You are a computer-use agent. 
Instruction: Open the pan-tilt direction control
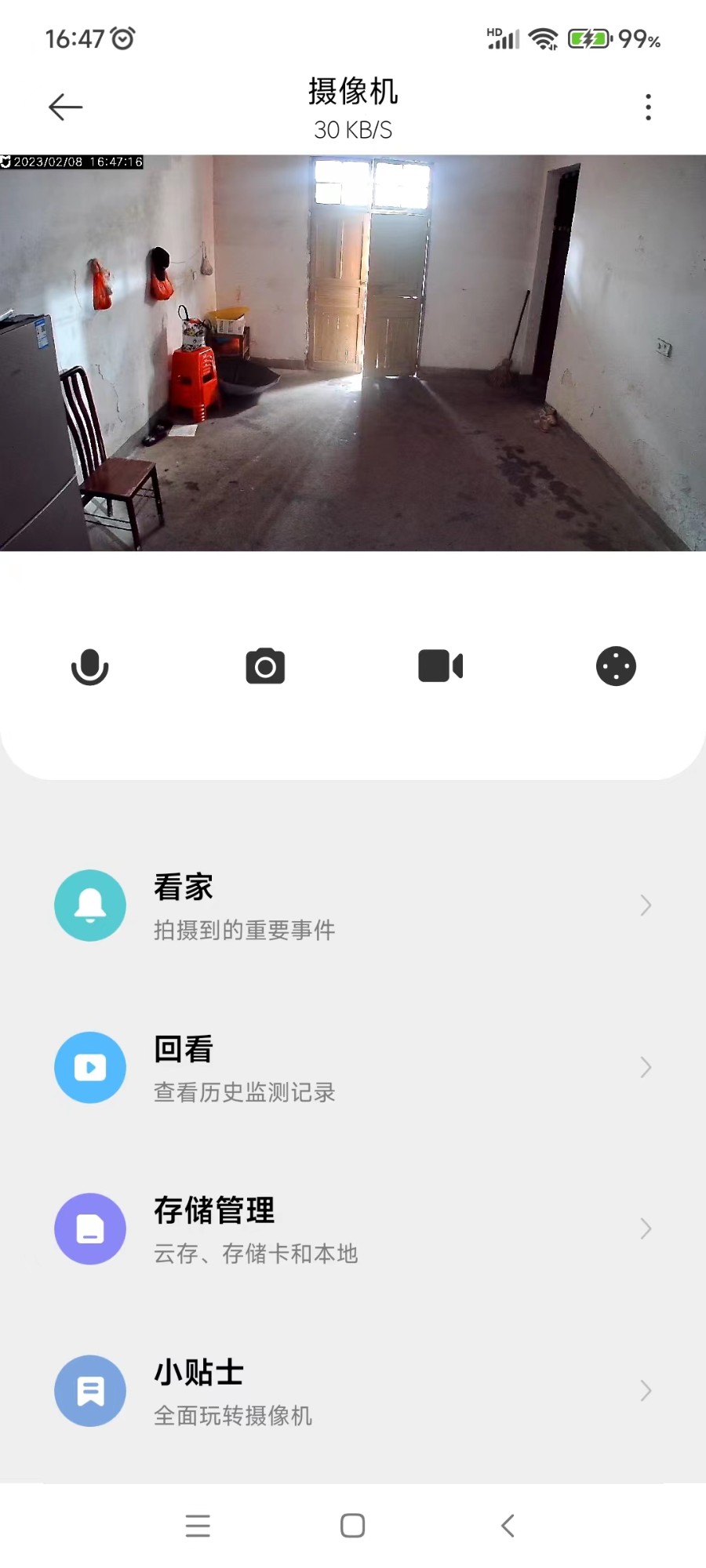(616, 667)
